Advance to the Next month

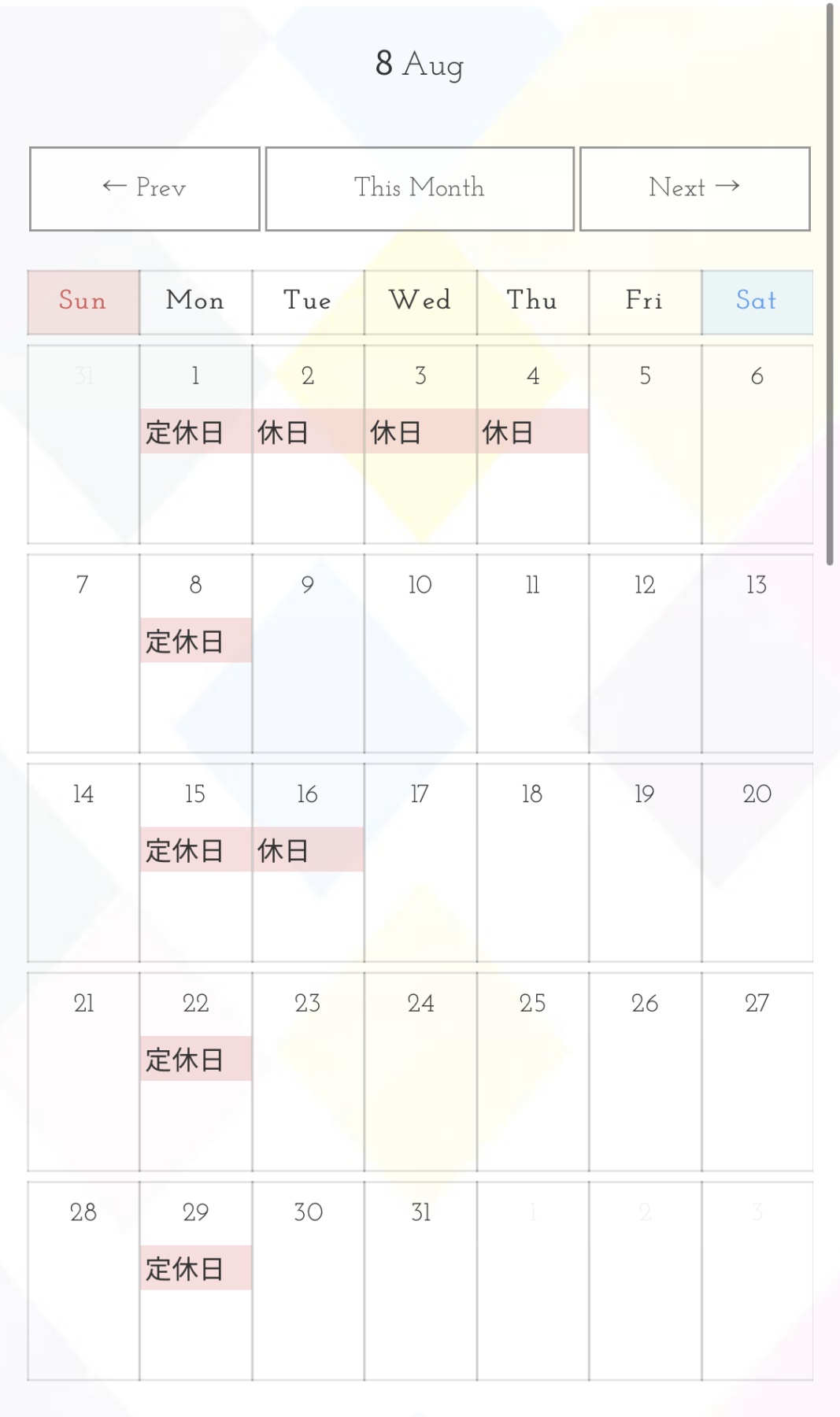[694, 189]
